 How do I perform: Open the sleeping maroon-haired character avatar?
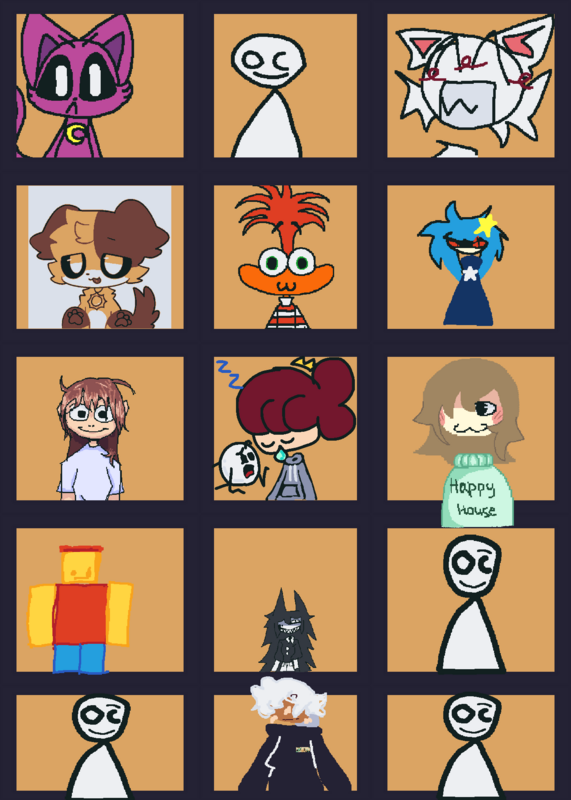point(285,429)
